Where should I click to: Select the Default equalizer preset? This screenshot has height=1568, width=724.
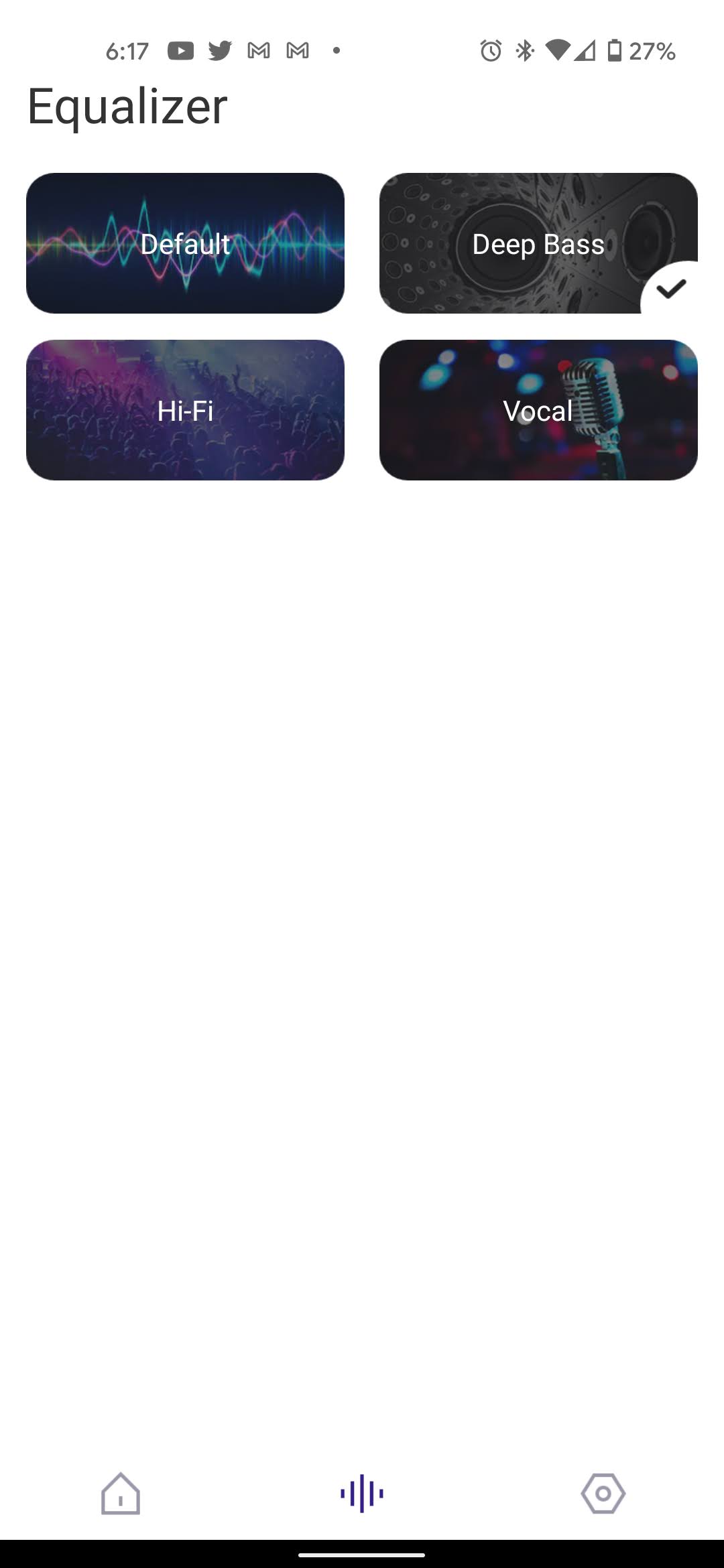[x=185, y=243]
